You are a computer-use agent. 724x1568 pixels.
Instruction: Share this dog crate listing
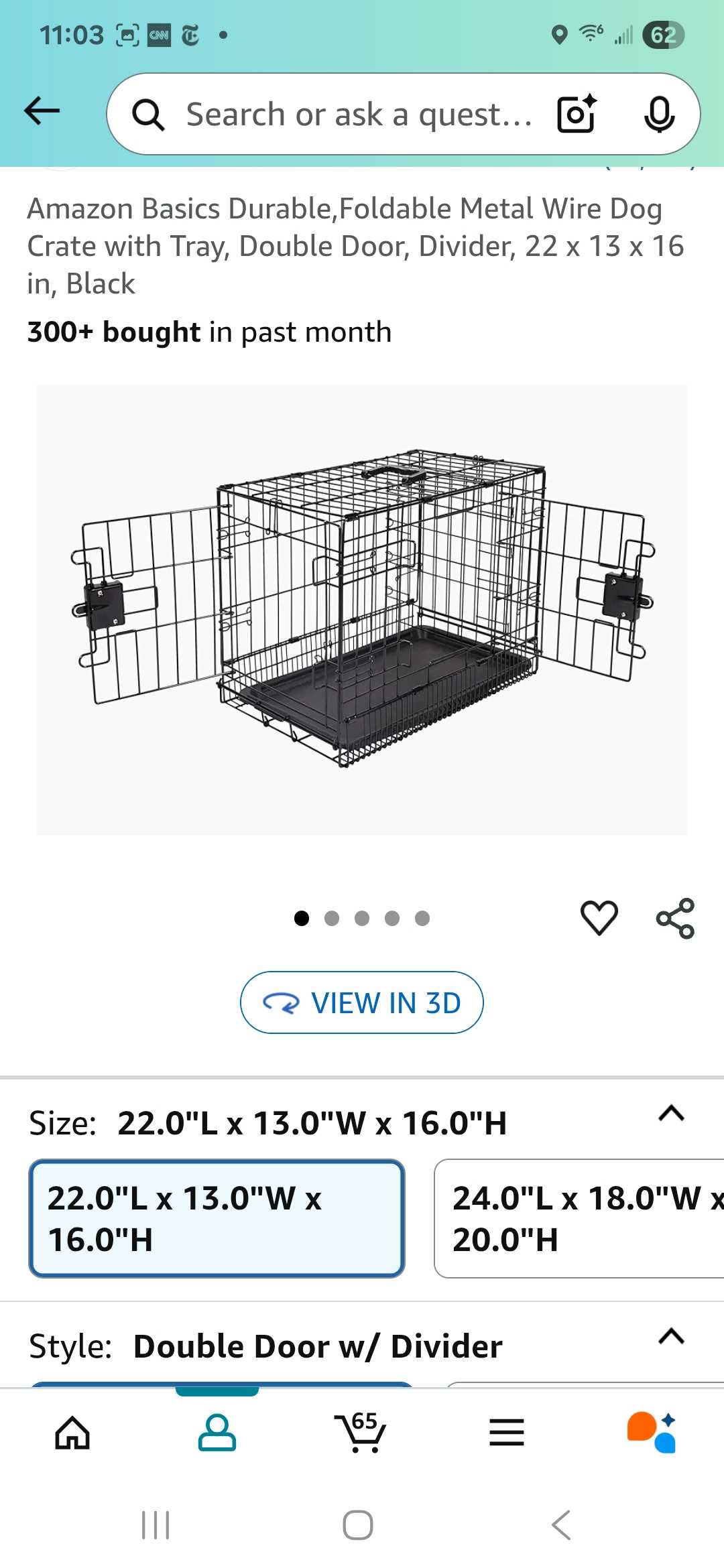coord(675,918)
